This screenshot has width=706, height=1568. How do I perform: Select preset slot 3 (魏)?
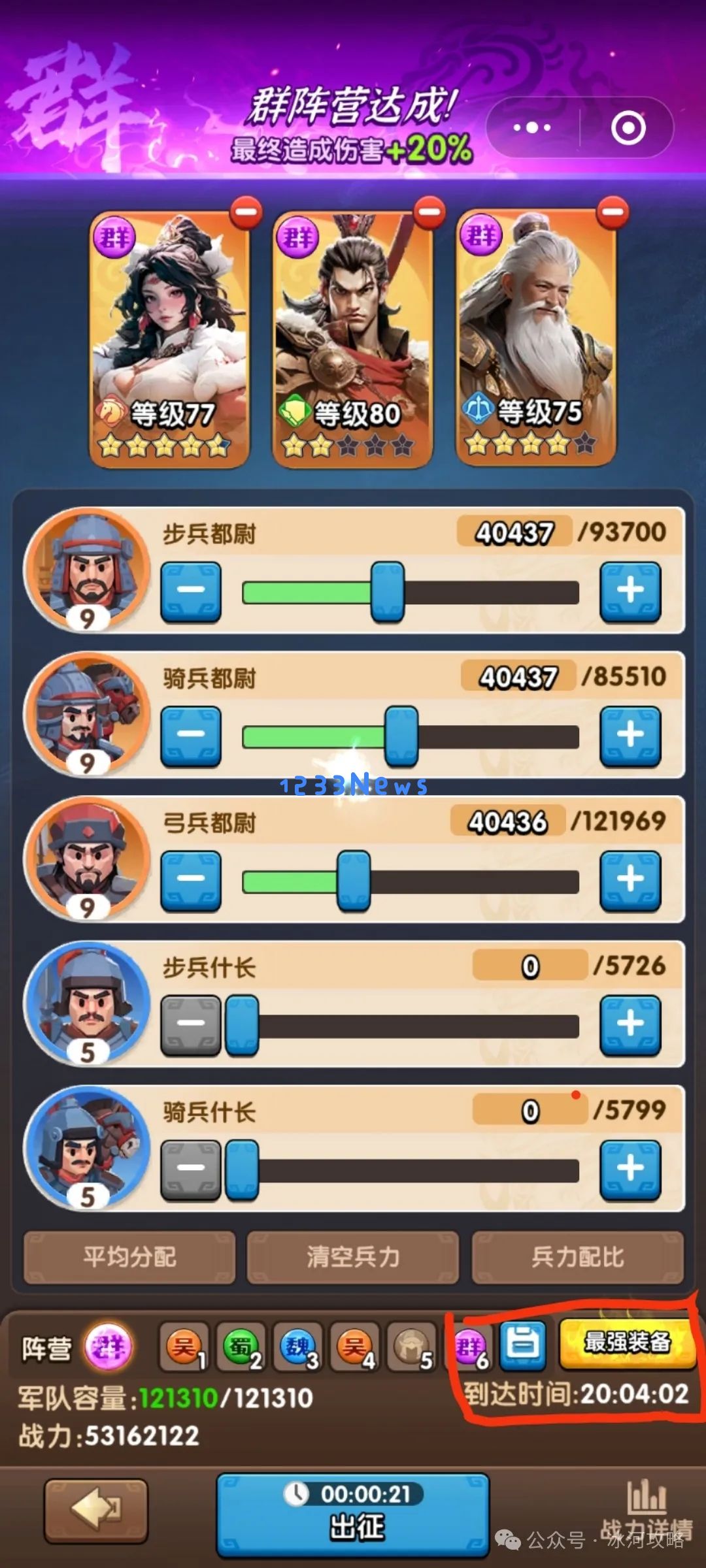[x=298, y=1347]
